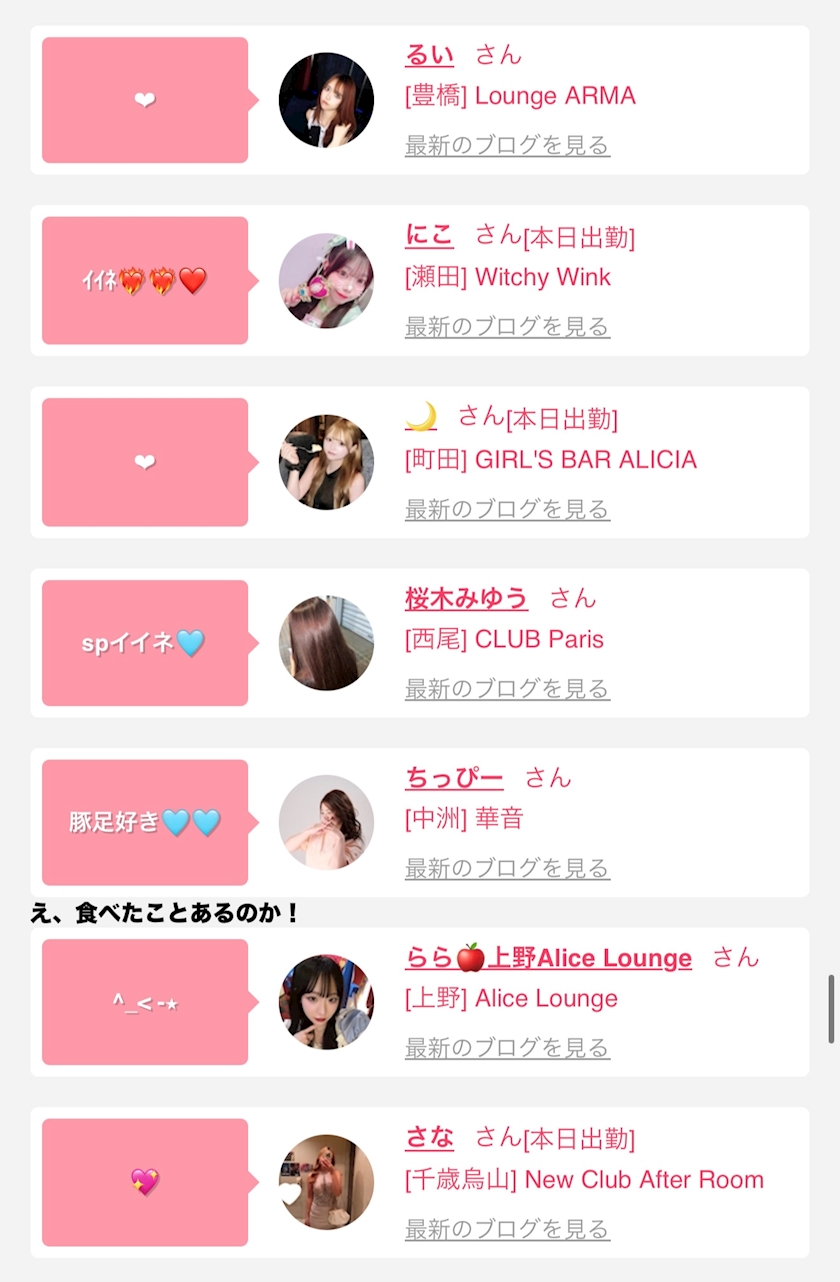Open らら🍎上野Alice Lounge profile link
The width and height of the screenshot is (840, 1282).
548,958
